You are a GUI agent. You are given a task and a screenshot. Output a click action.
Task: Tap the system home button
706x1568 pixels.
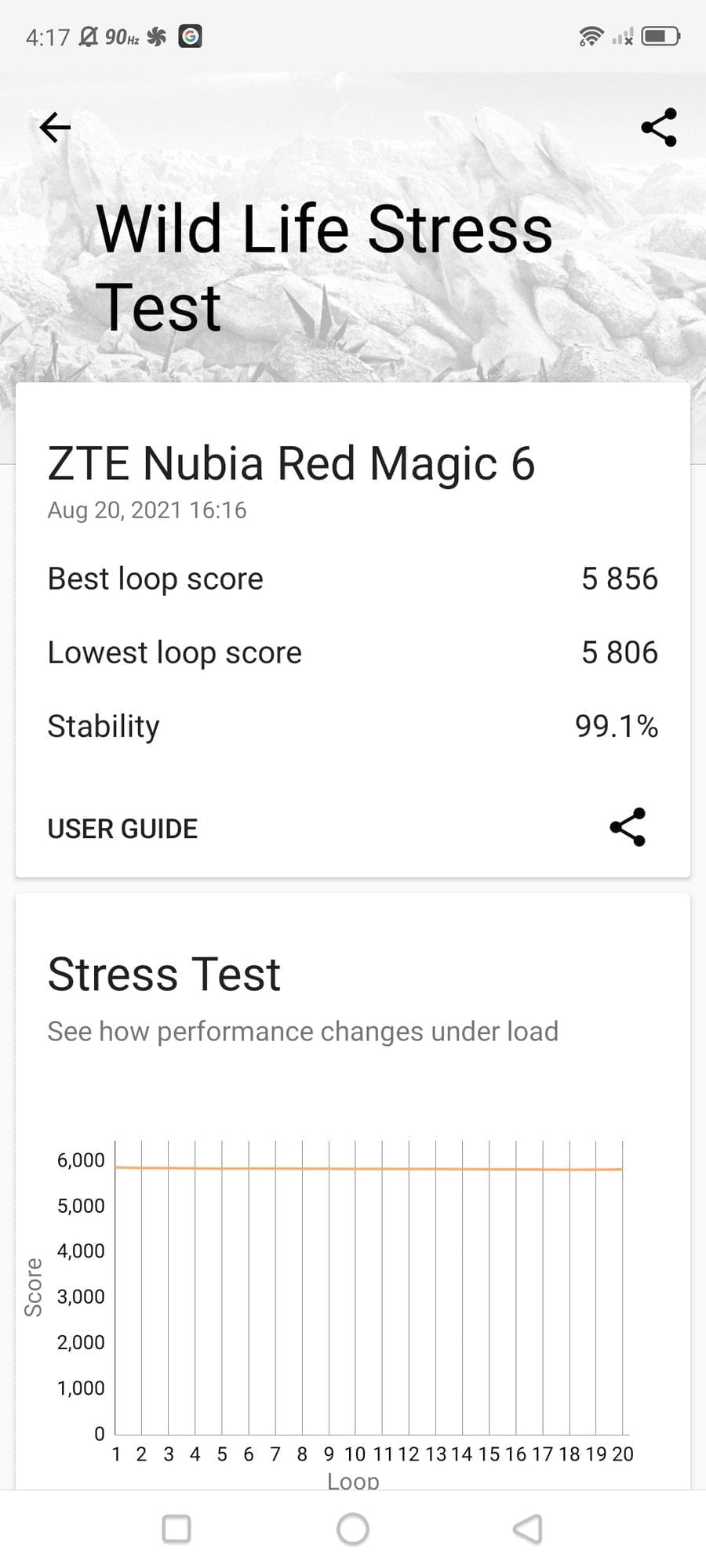point(352,1529)
